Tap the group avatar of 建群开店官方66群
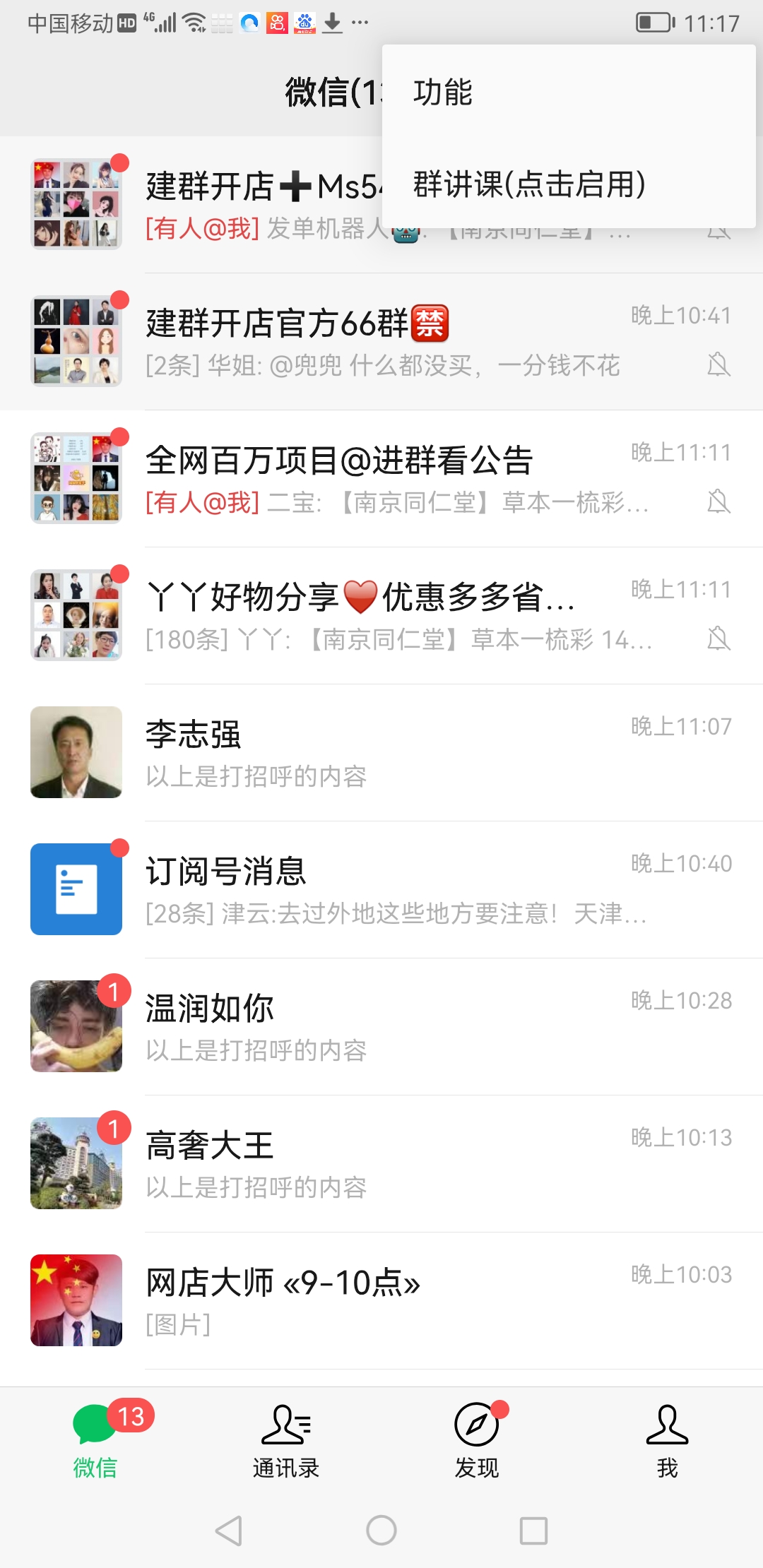 76,340
